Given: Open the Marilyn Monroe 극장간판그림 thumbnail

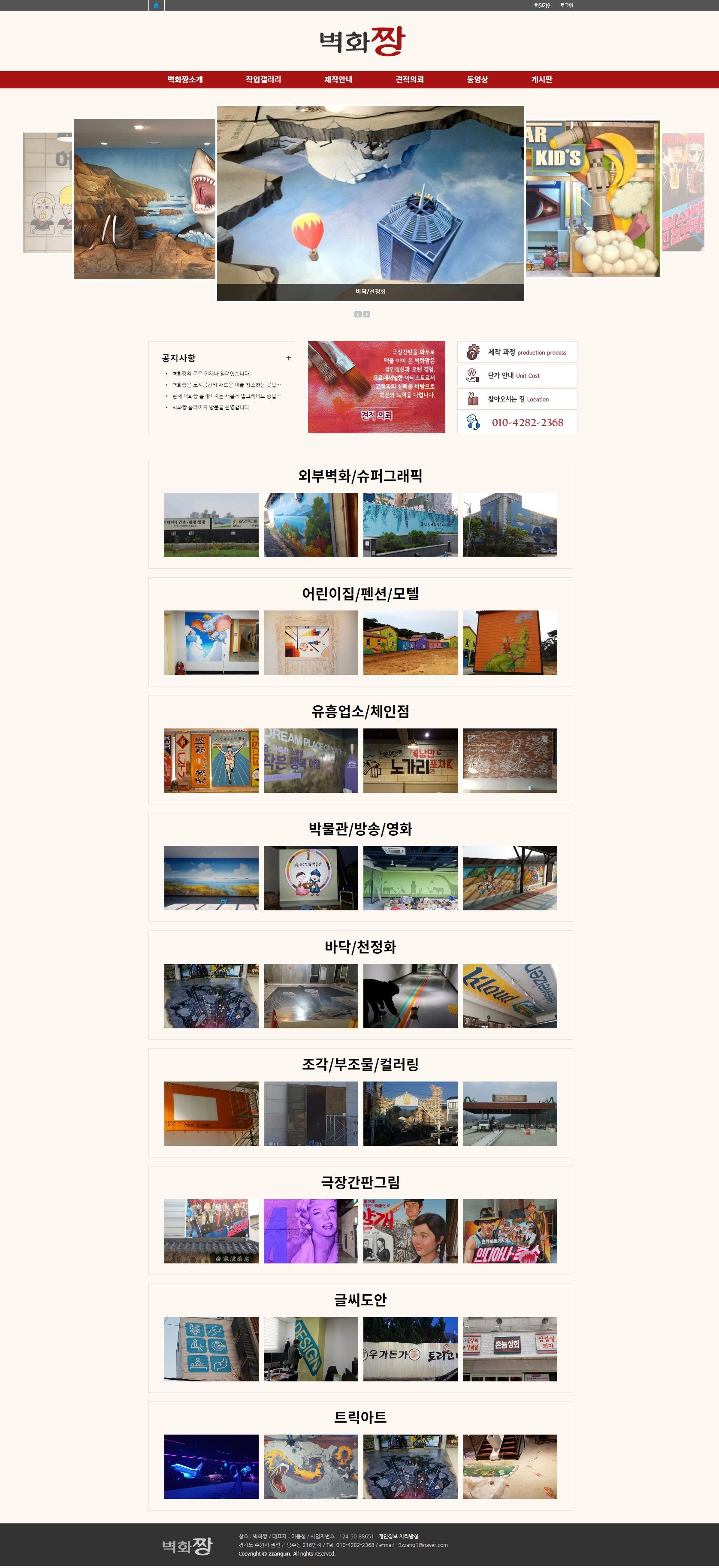Looking at the screenshot, I should [311, 1231].
